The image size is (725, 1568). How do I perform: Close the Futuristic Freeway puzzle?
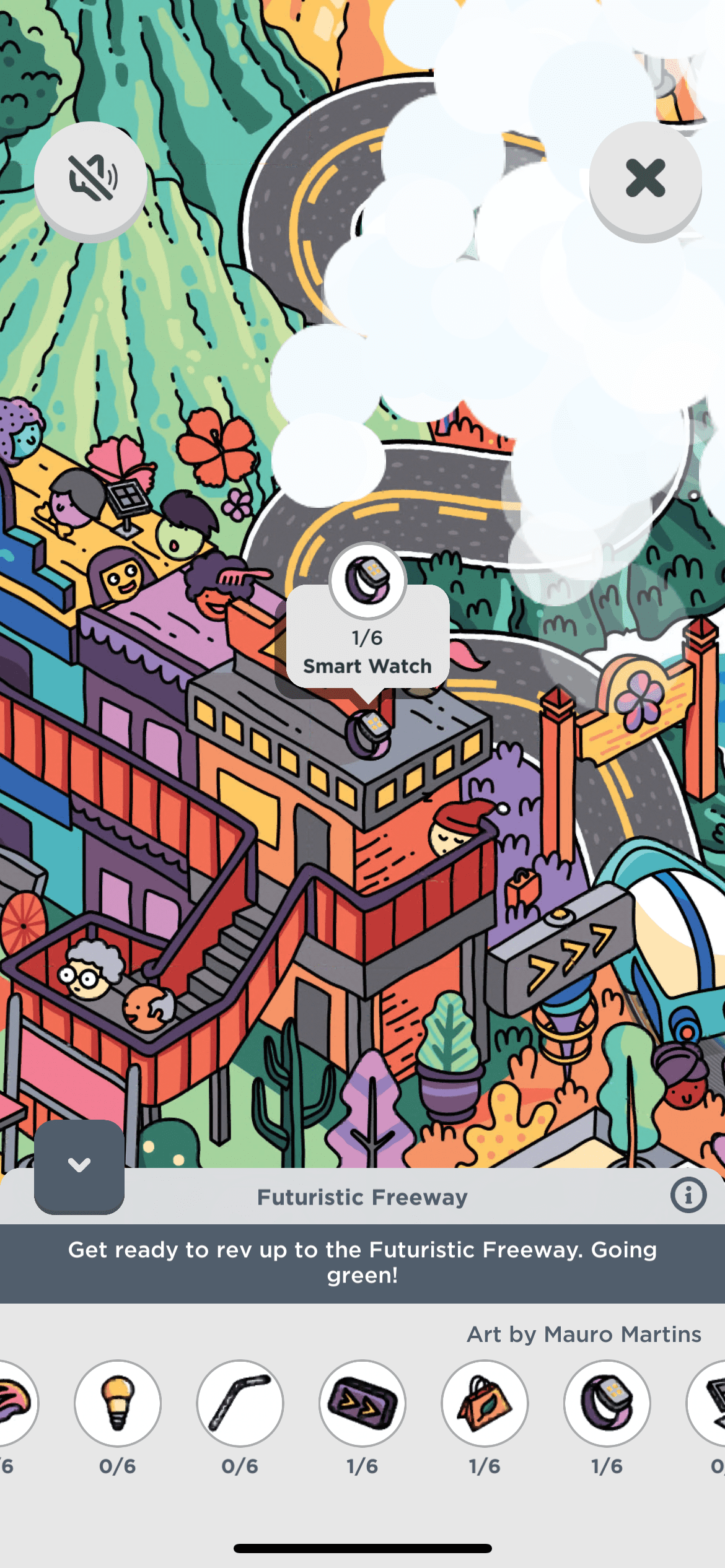tap(645, 178)
